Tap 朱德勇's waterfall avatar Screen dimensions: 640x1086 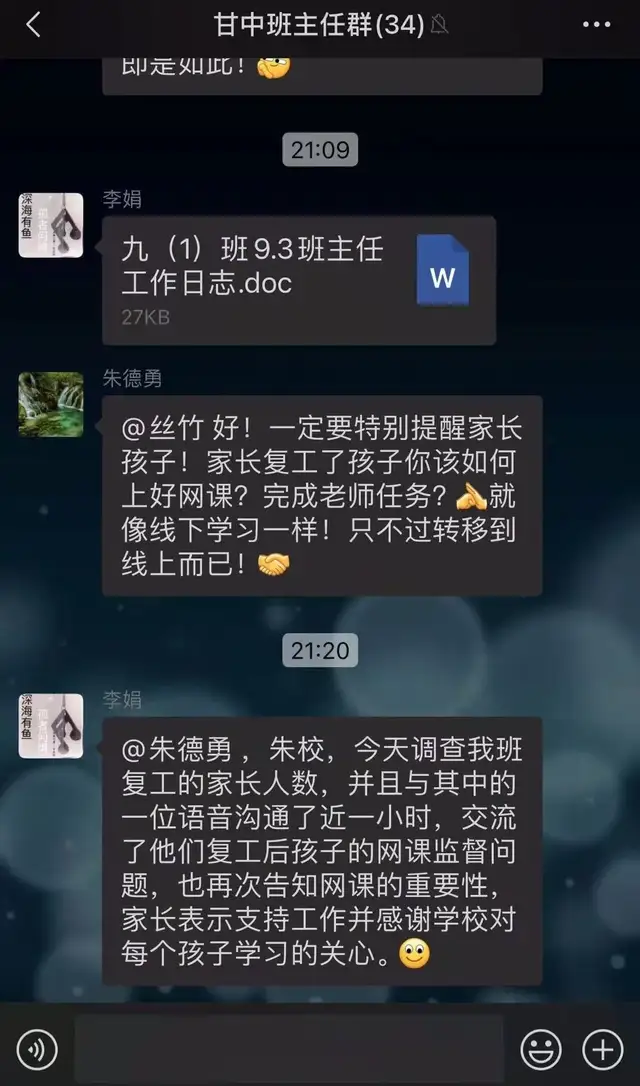click(x=51, y=404)
